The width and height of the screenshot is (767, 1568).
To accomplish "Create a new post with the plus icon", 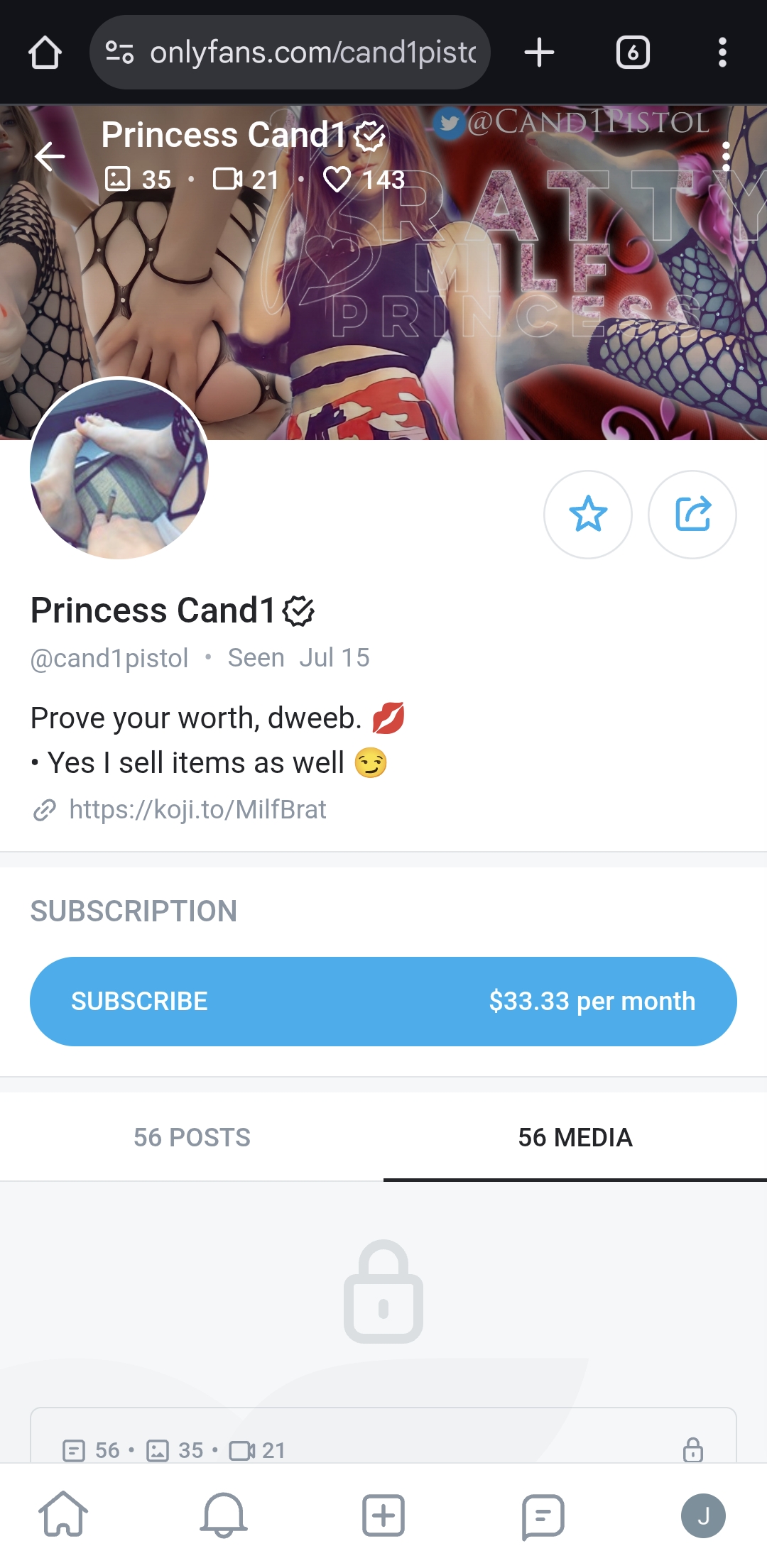I will pyautogui.click(x=383, y=1515).
